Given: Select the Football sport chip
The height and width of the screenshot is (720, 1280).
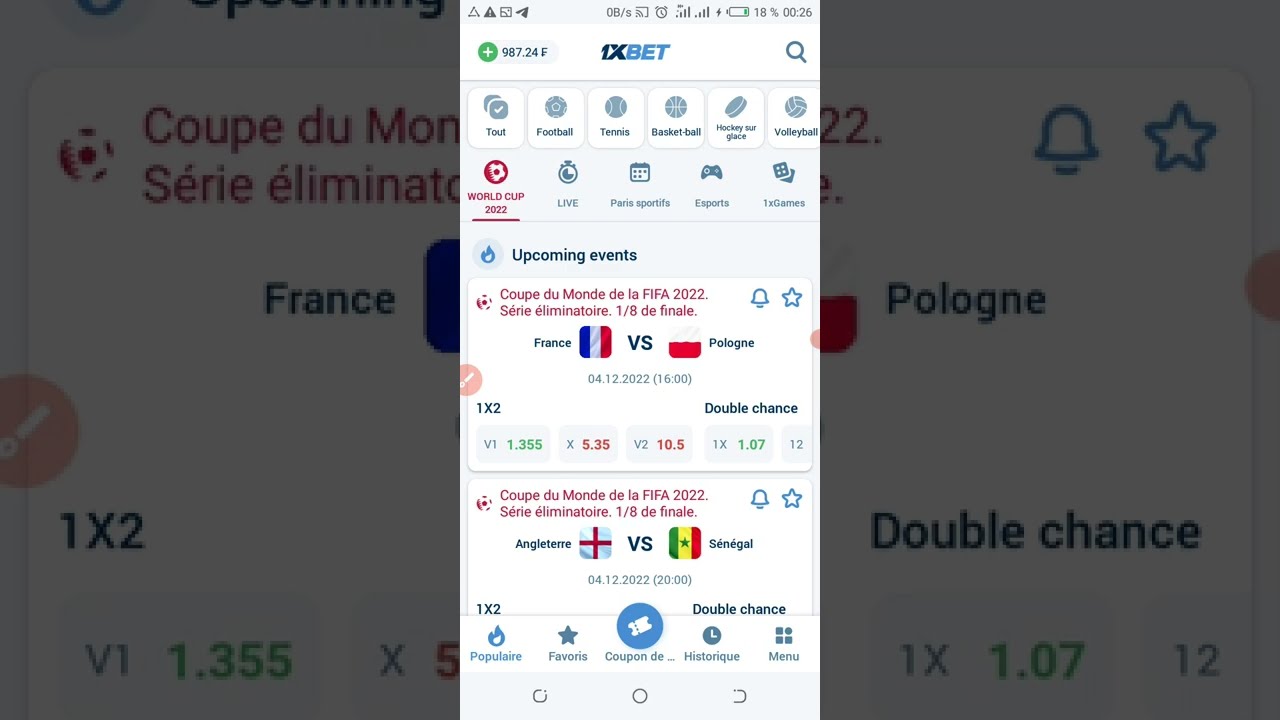Looking at the screenshot, I should point(555,117).
